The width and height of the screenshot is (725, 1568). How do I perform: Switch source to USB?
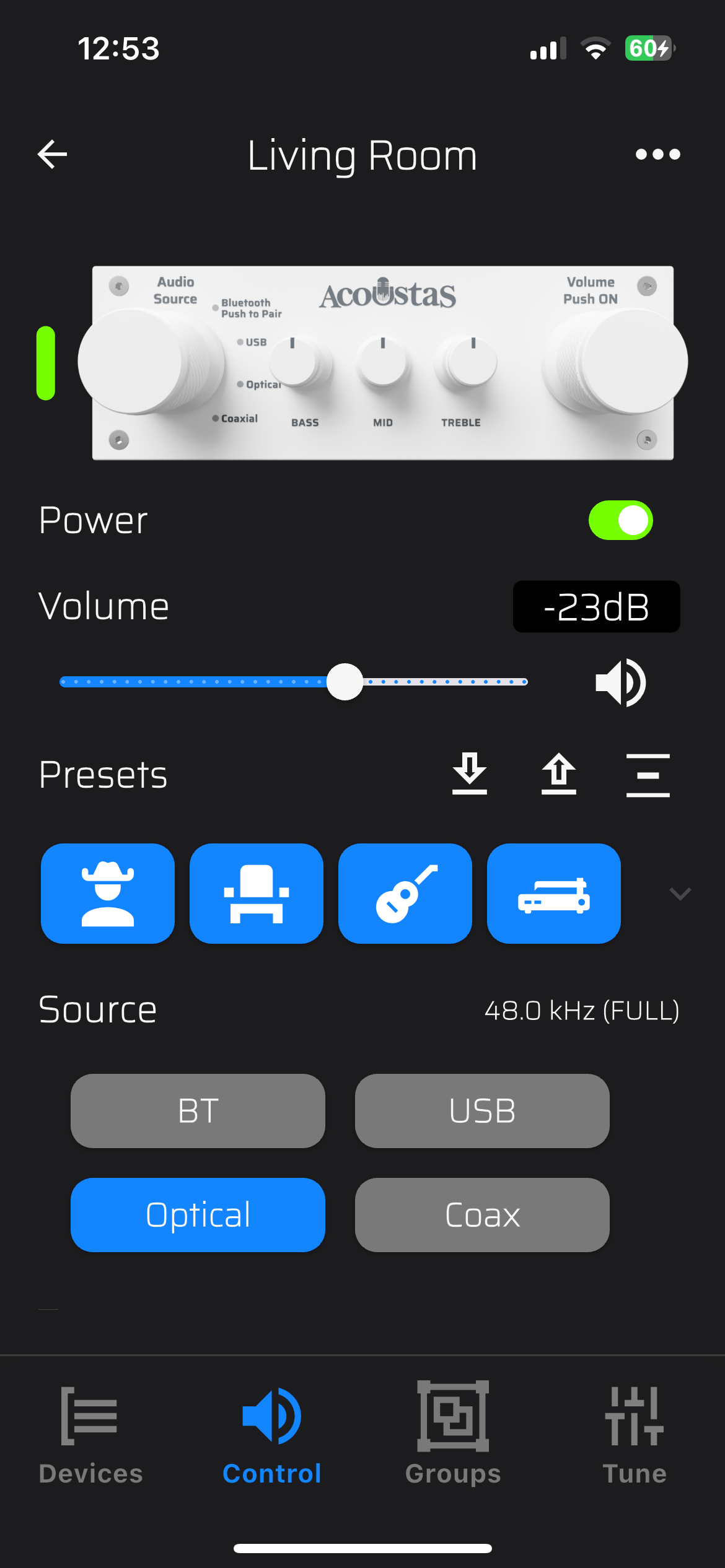482,1111
